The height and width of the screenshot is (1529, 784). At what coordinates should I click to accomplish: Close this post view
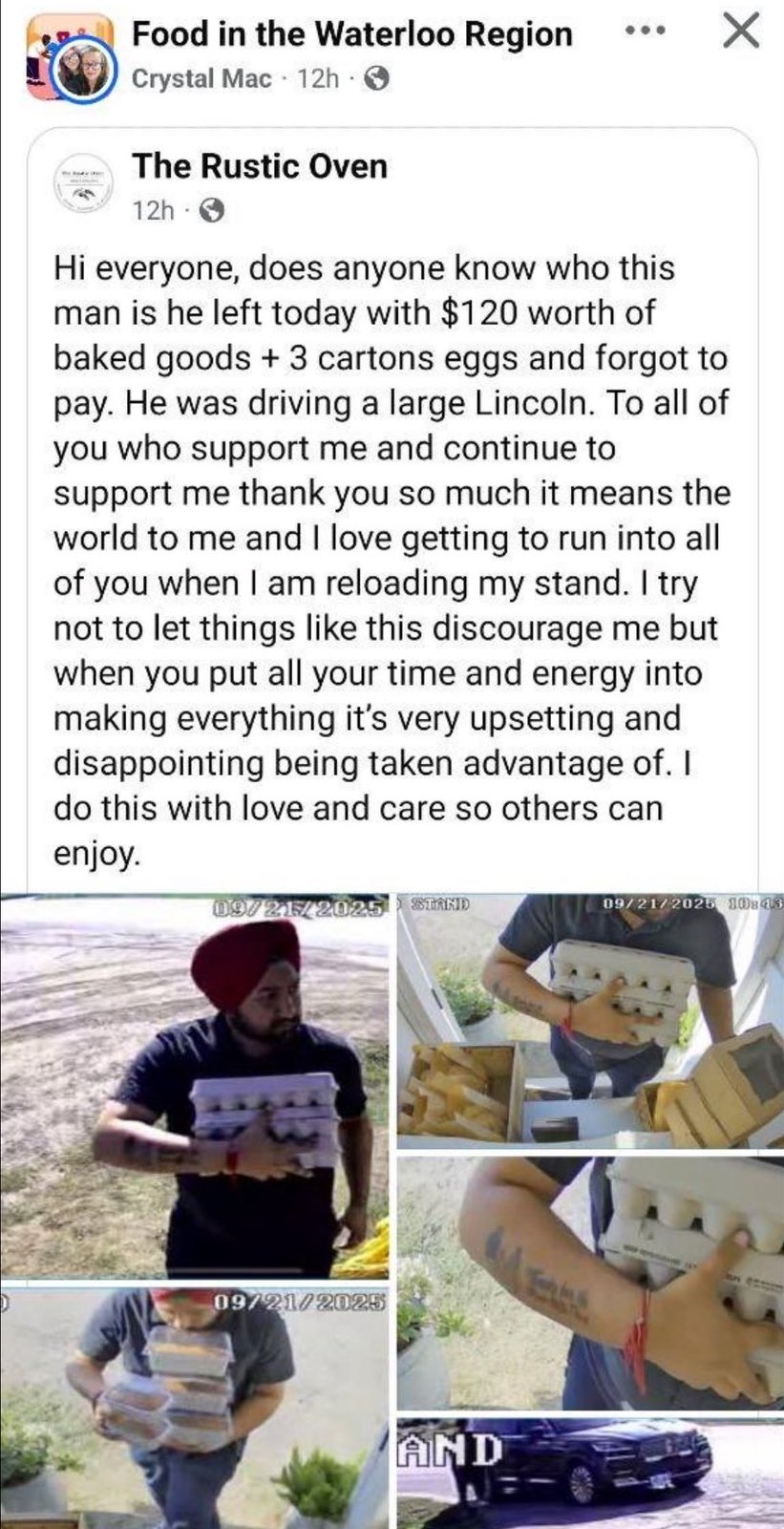(x=739, y=32)
